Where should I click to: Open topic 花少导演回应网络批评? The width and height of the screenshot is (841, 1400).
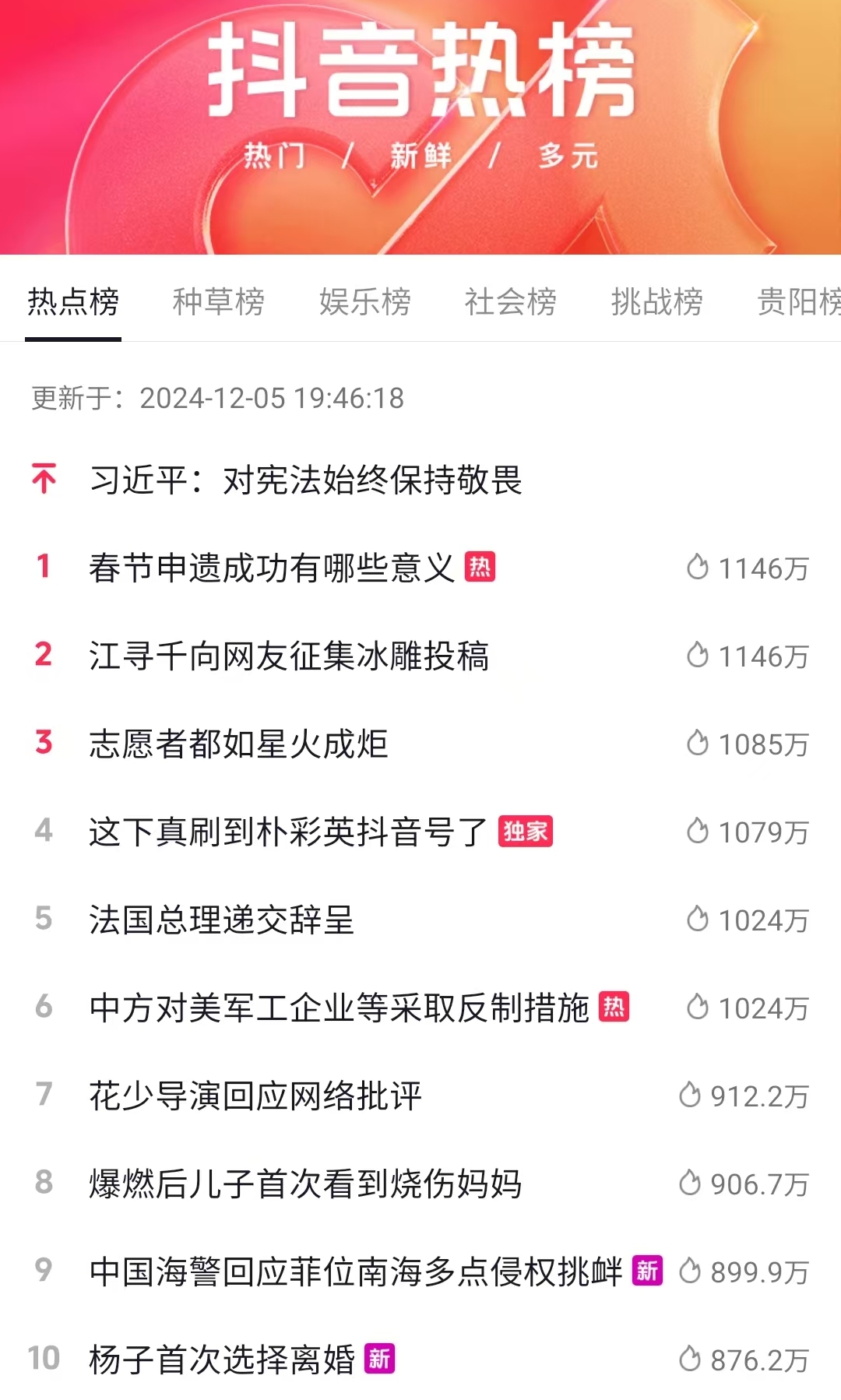tap(255, 1096)
